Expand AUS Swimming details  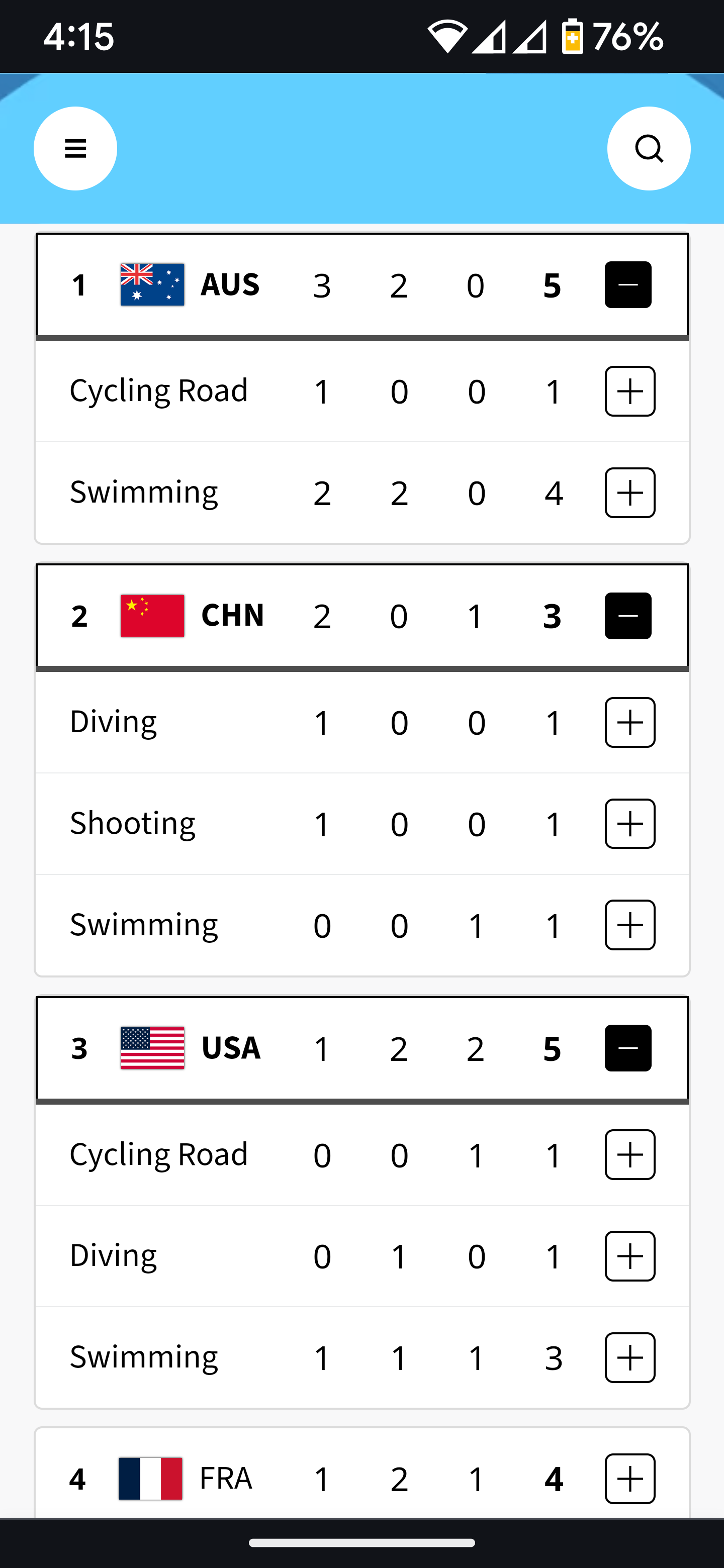click(629, 493)
